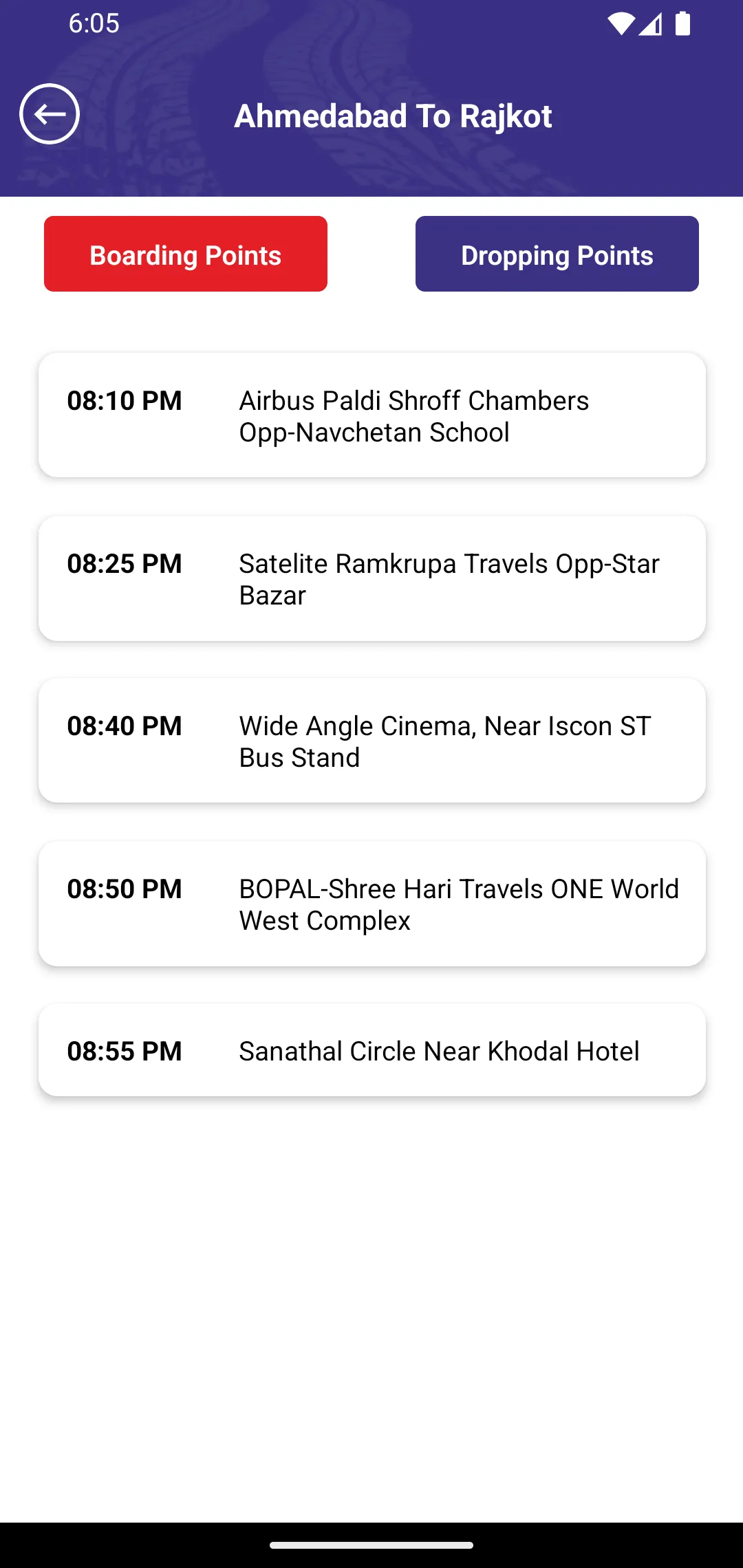This screenshot has height=1568, width=743.
Task: Tap the 08:50 PM time label
Action: tap(125, 889)
